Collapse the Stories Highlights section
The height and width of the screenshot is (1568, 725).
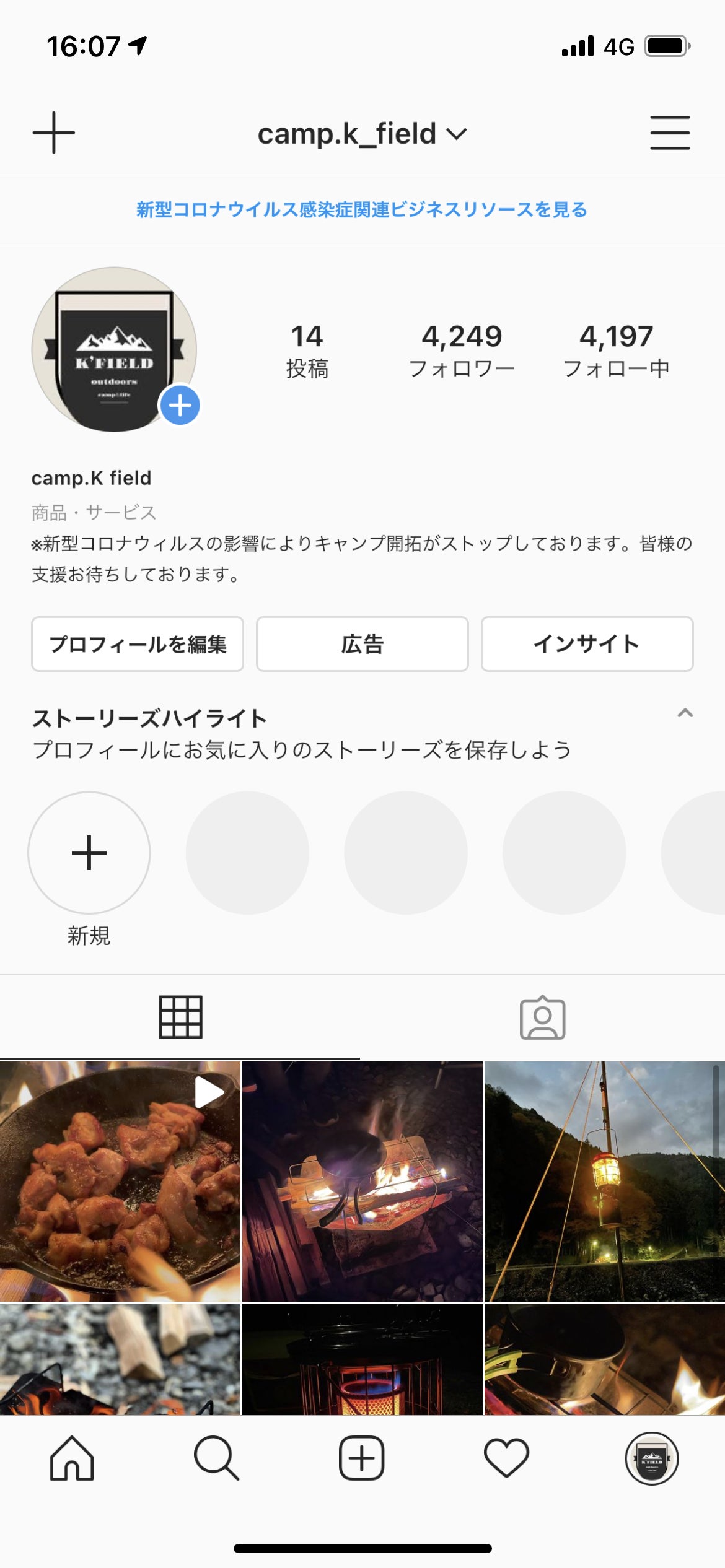pos(685,713)
